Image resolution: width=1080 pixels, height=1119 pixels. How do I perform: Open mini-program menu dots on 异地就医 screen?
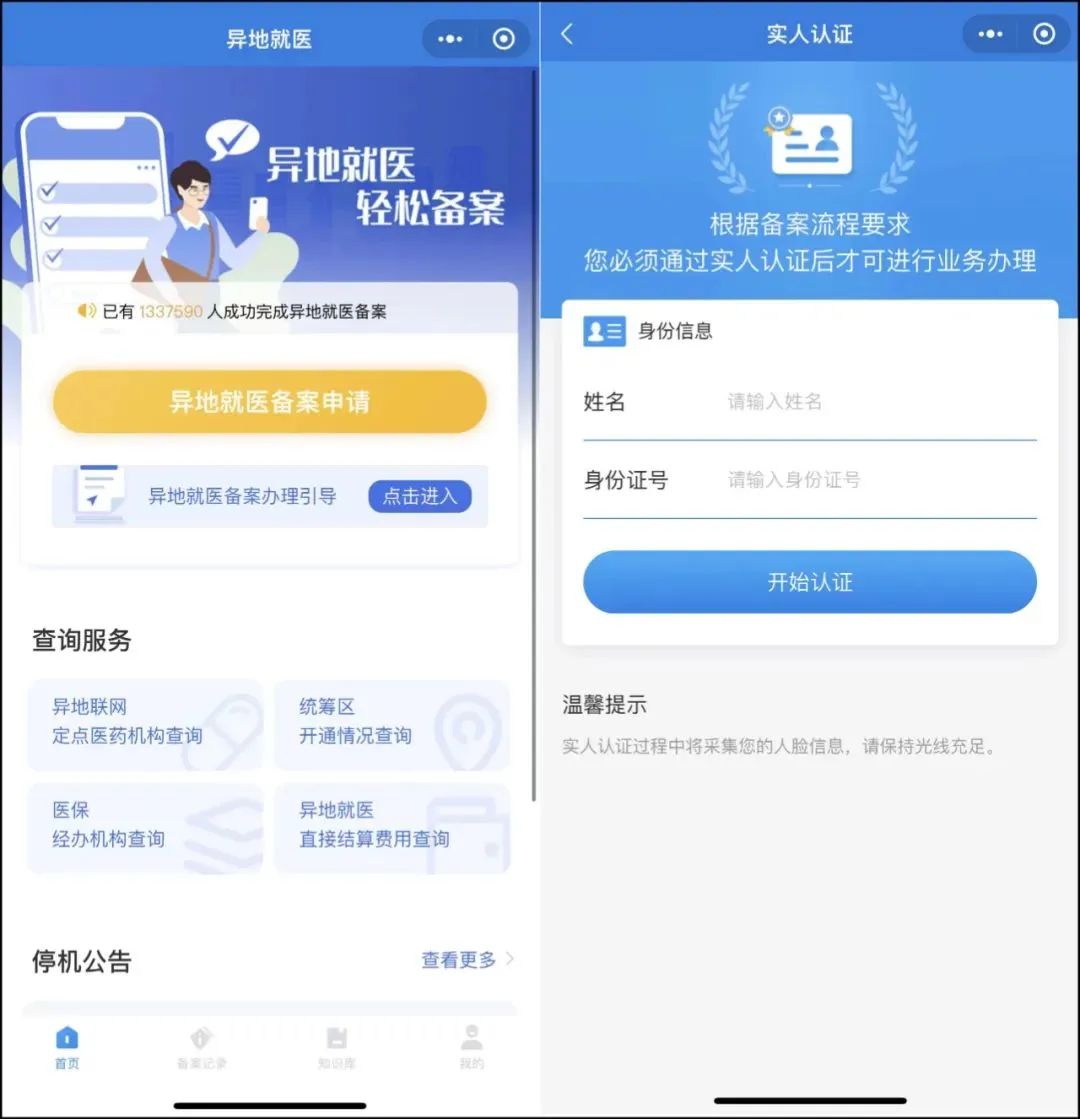pyautogui.click(x=451, y=39)
